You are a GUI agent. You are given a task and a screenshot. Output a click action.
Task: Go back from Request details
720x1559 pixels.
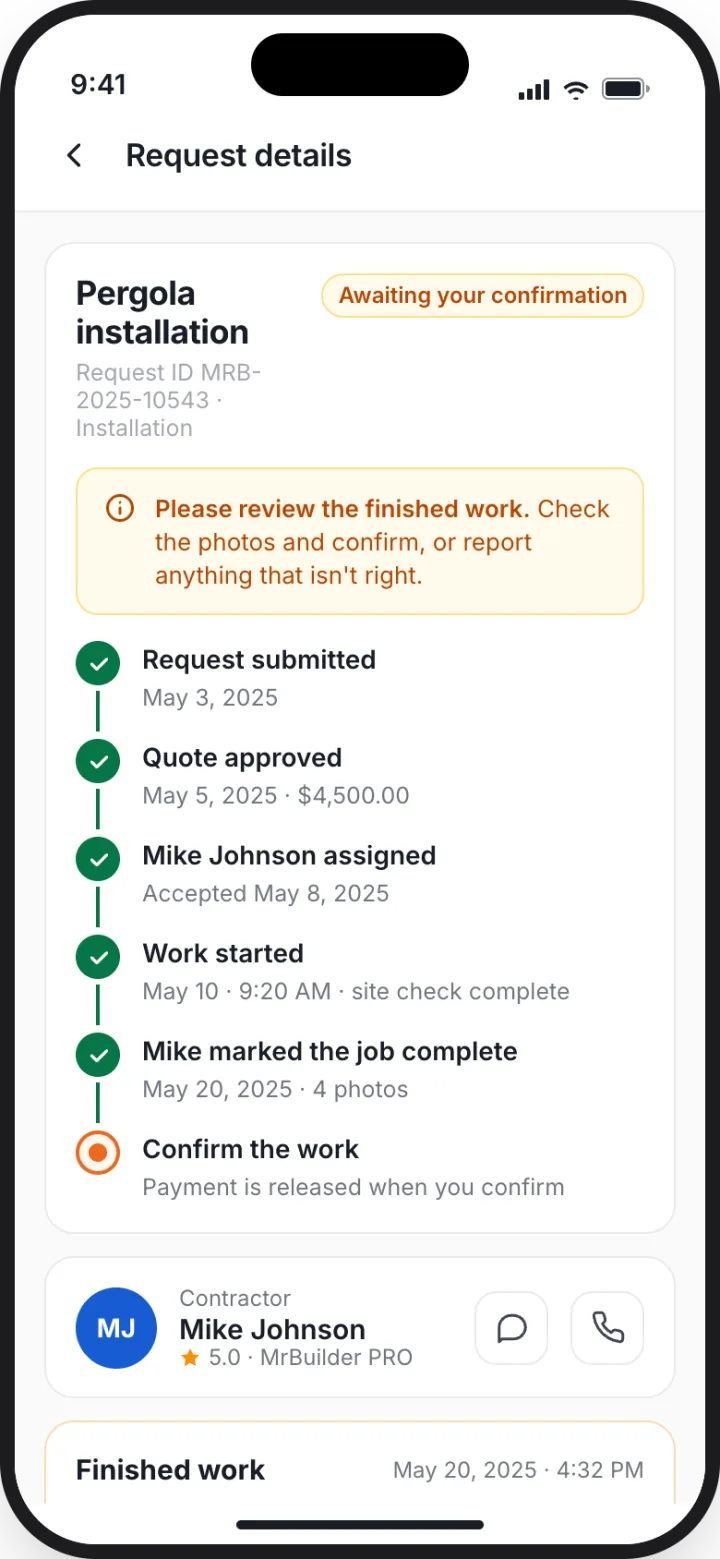pos(74,155)
